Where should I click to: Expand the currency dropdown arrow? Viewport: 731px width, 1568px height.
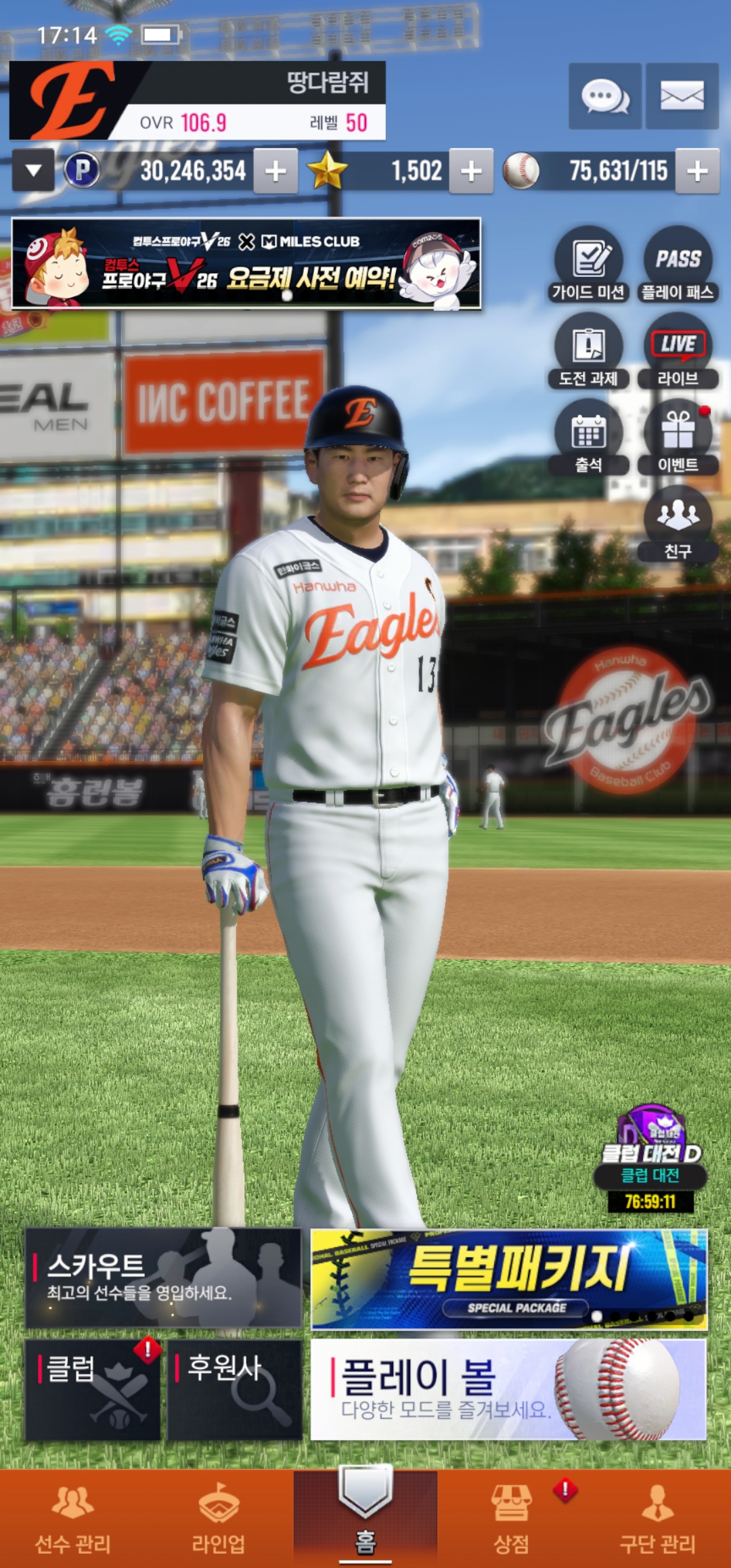(33, 171)
